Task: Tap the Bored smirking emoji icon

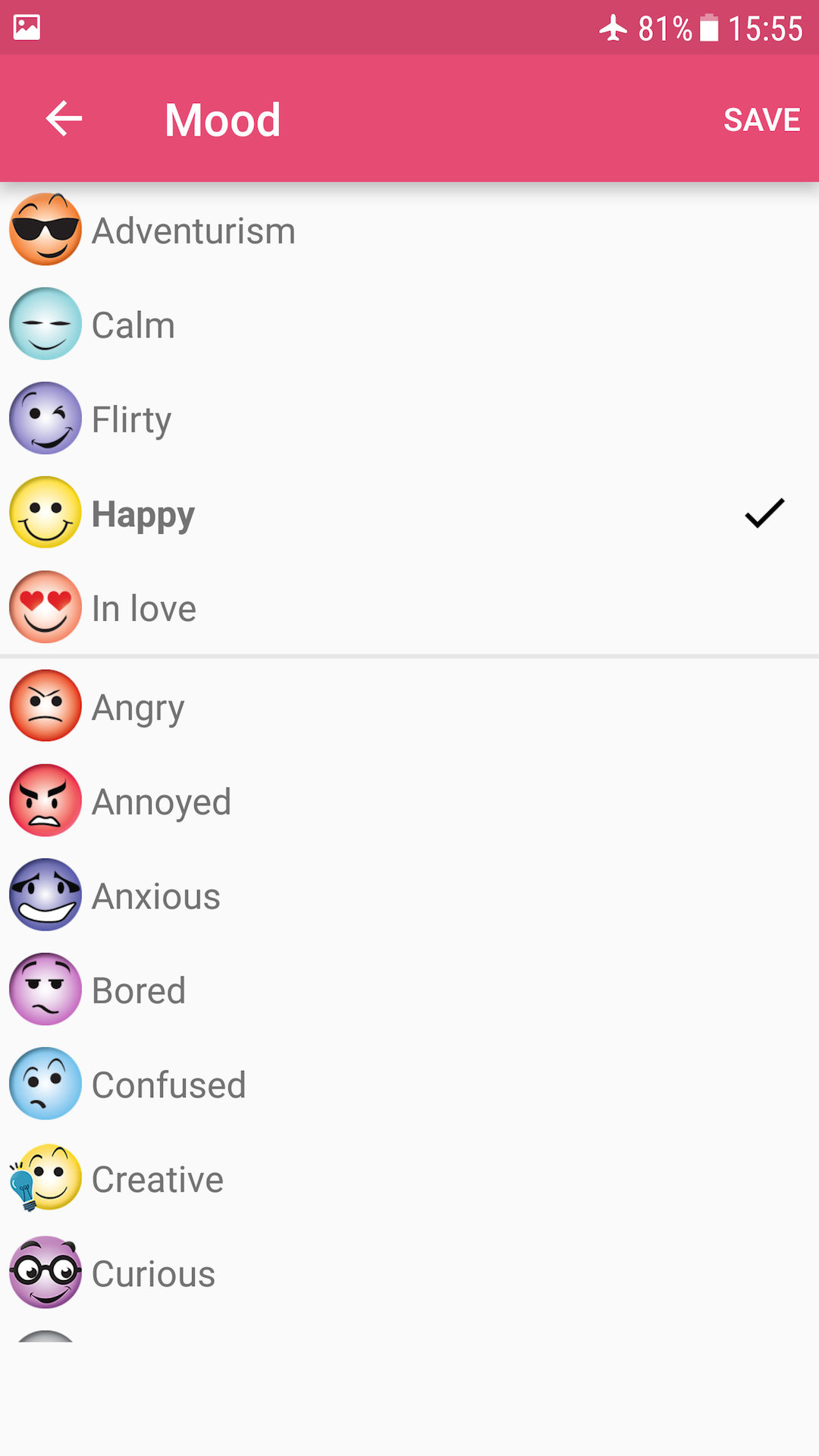Action: tap(45, 990)
